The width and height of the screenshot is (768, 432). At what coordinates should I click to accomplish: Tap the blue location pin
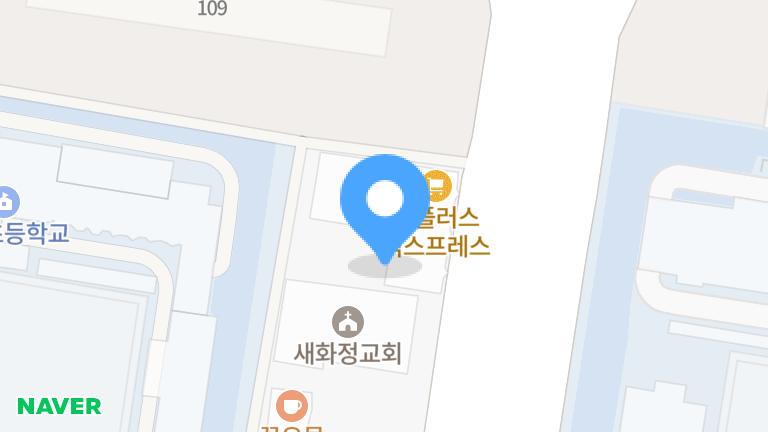point(385,200)
